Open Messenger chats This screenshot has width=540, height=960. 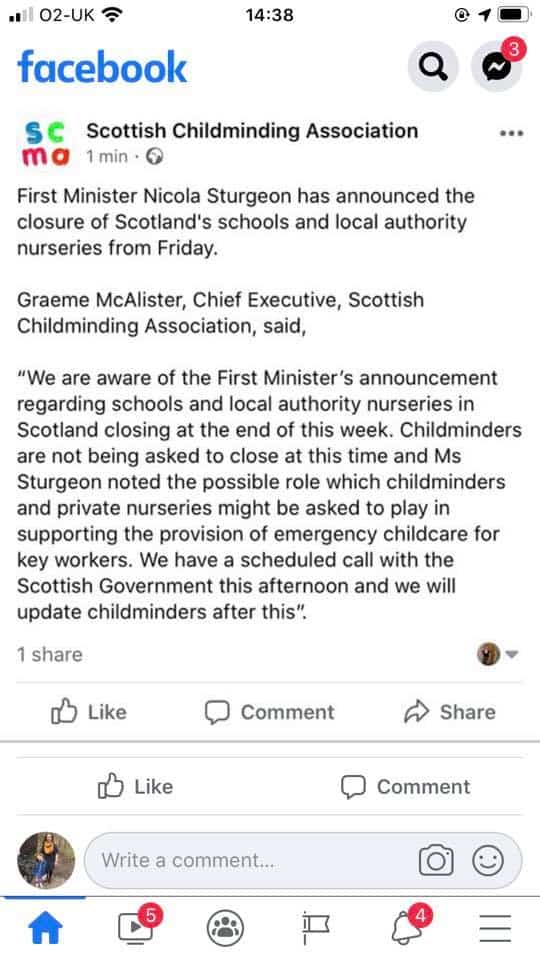click(497, 67)
